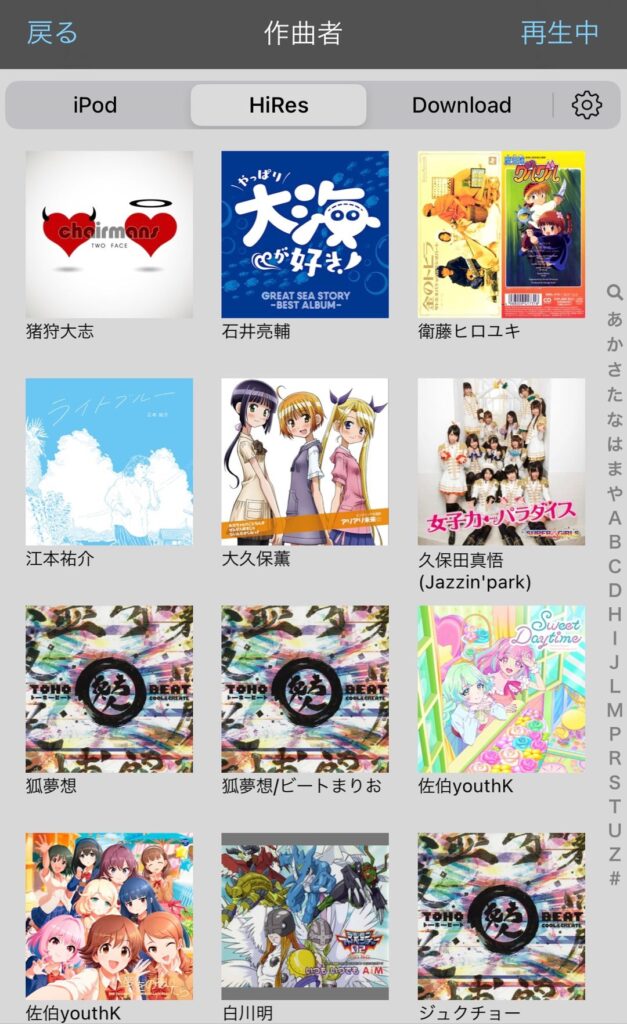
Task: Jump to the # index section
Action: 615,879
